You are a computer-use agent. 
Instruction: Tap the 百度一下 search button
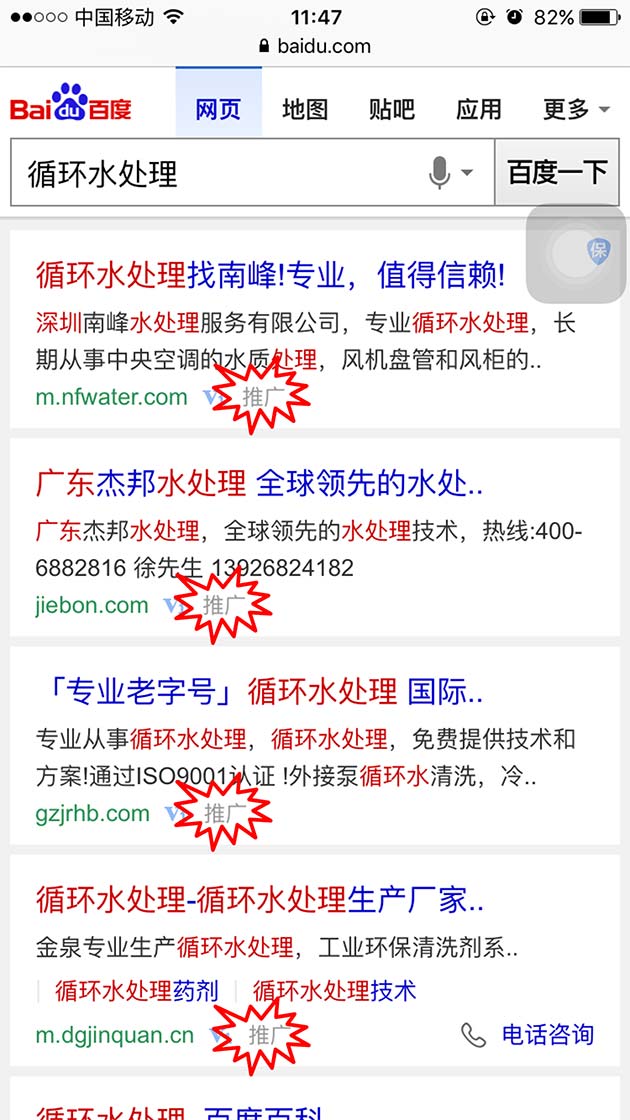coord(557,173)
